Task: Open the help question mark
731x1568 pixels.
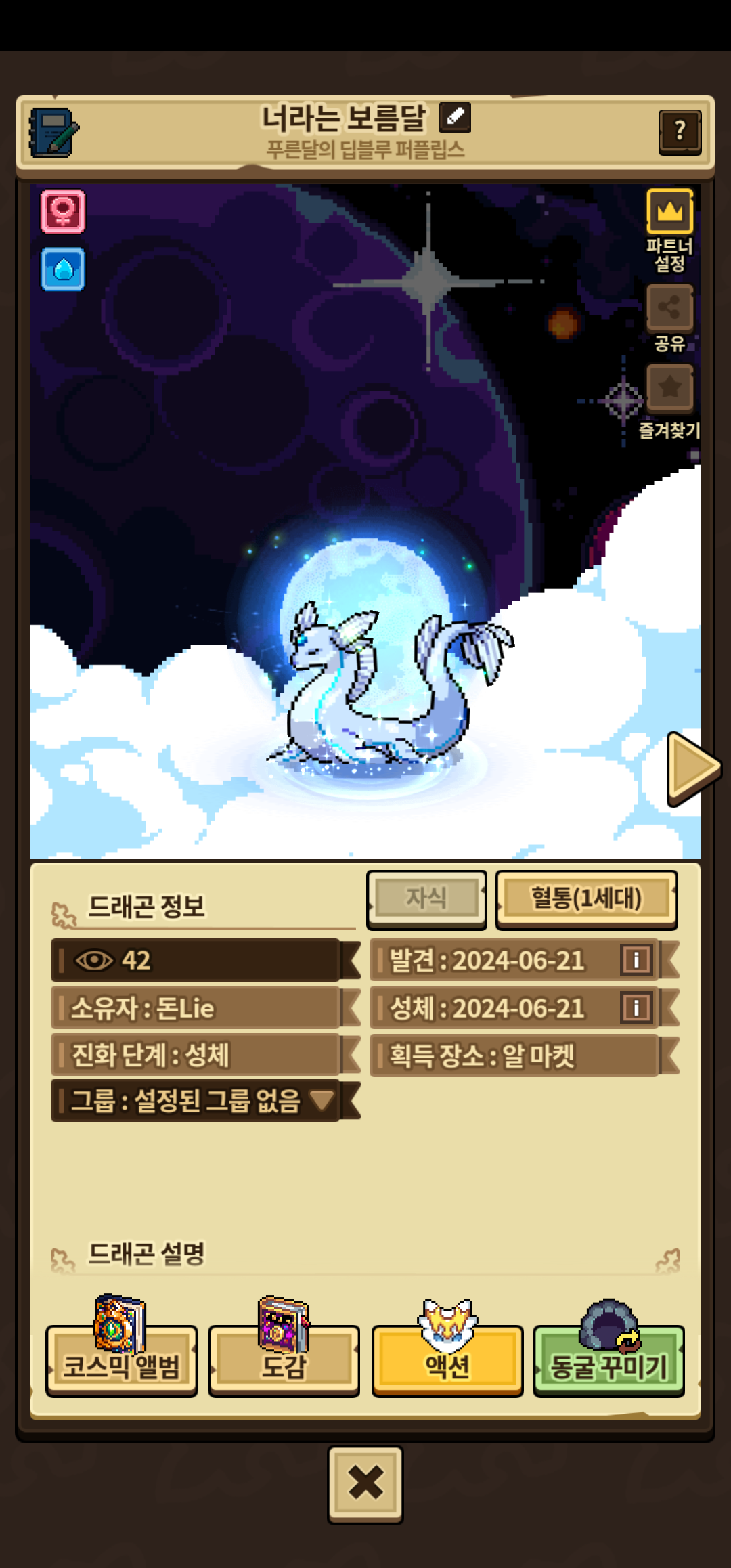Action: tap(680, 131)
